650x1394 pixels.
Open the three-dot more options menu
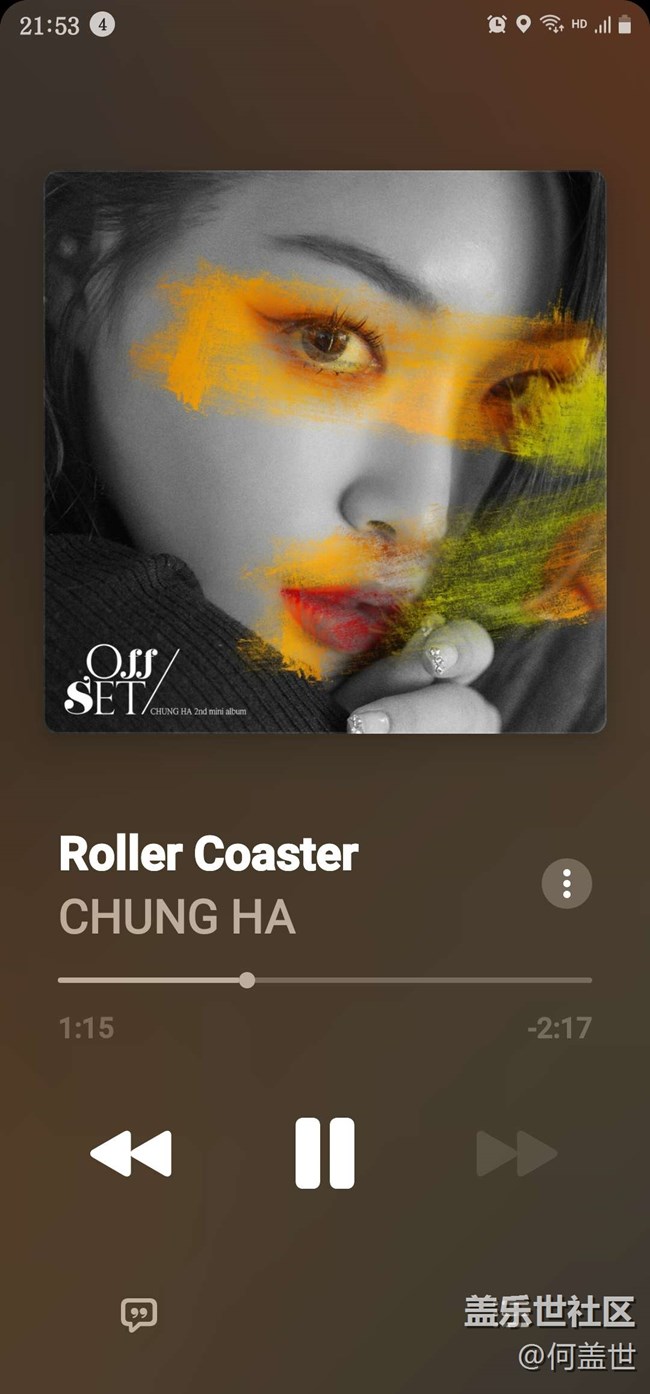pyautogui.click(x=567, y=884)
